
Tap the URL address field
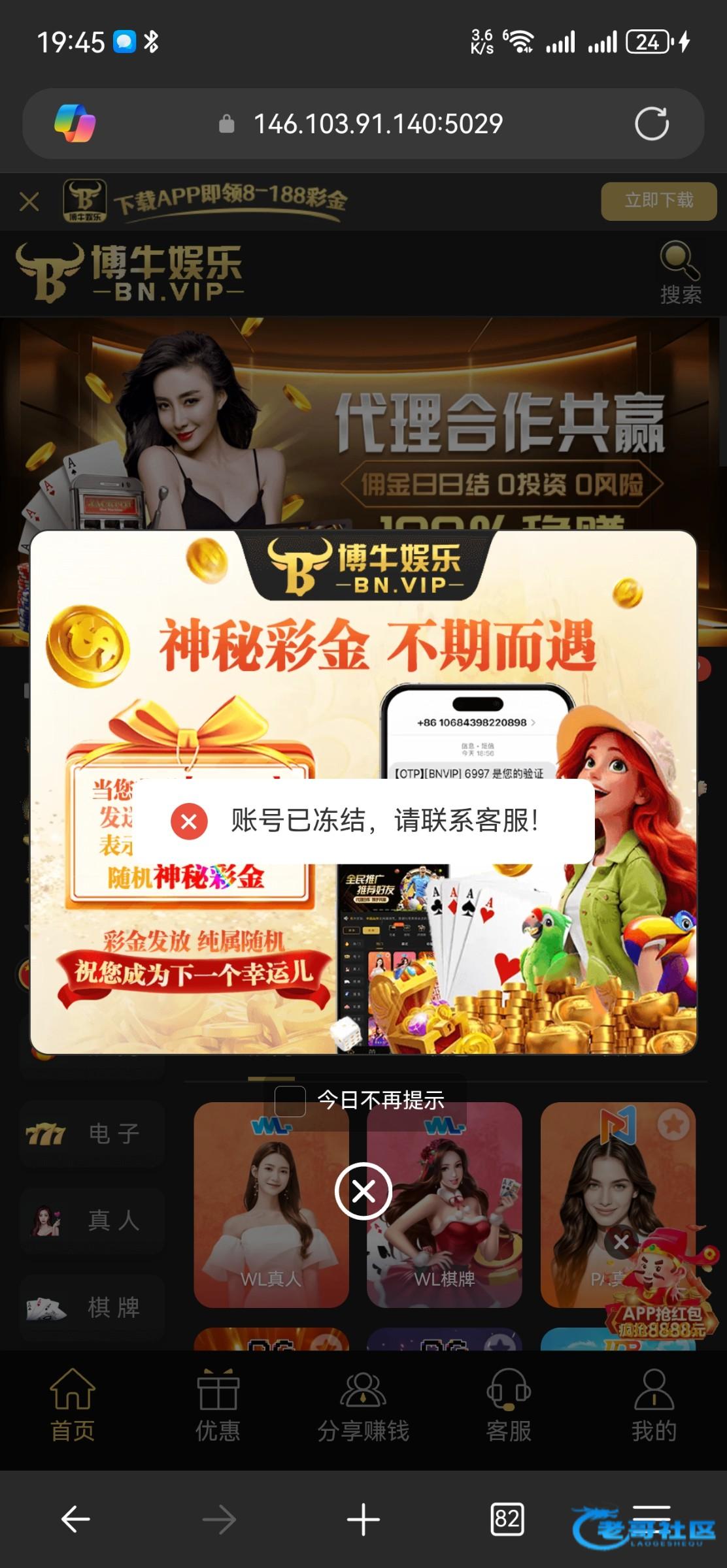point(378,123)
